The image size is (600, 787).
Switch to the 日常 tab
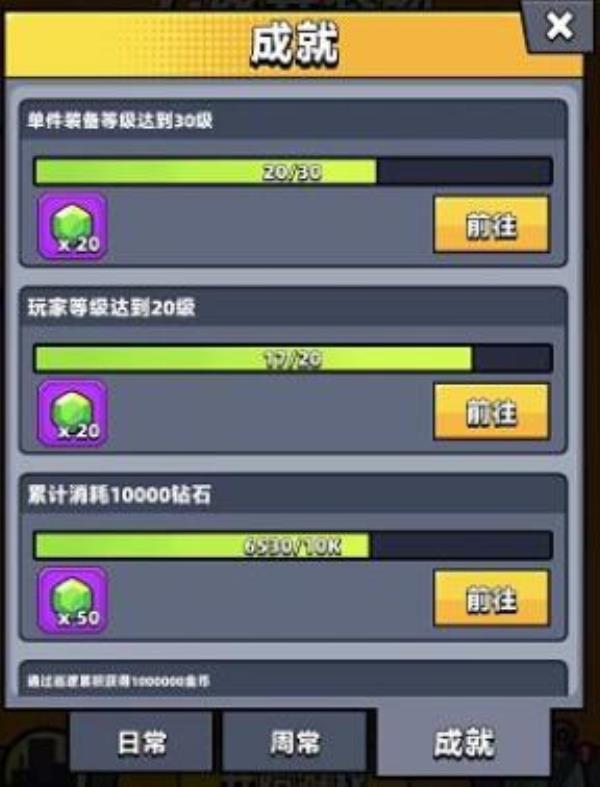click(141, 743)
